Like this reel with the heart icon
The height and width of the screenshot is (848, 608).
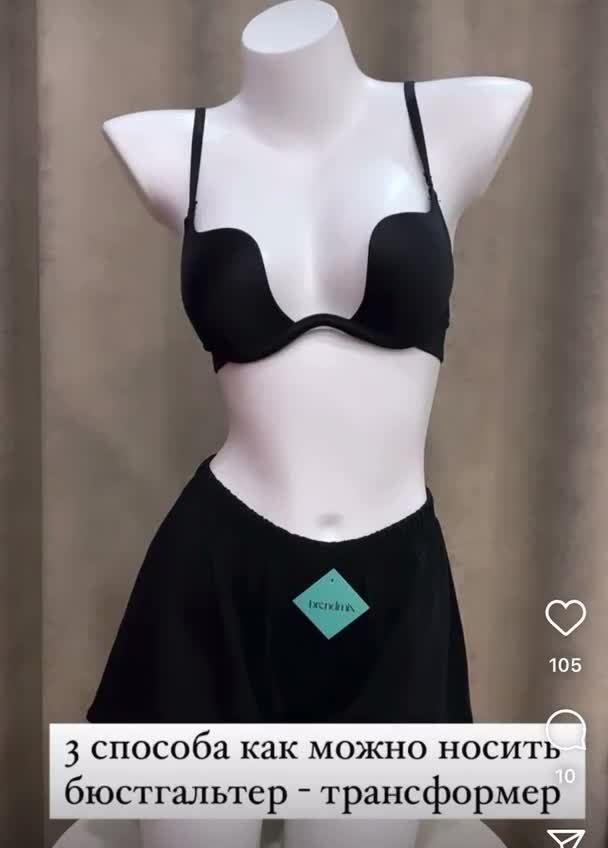coord(565,618)
